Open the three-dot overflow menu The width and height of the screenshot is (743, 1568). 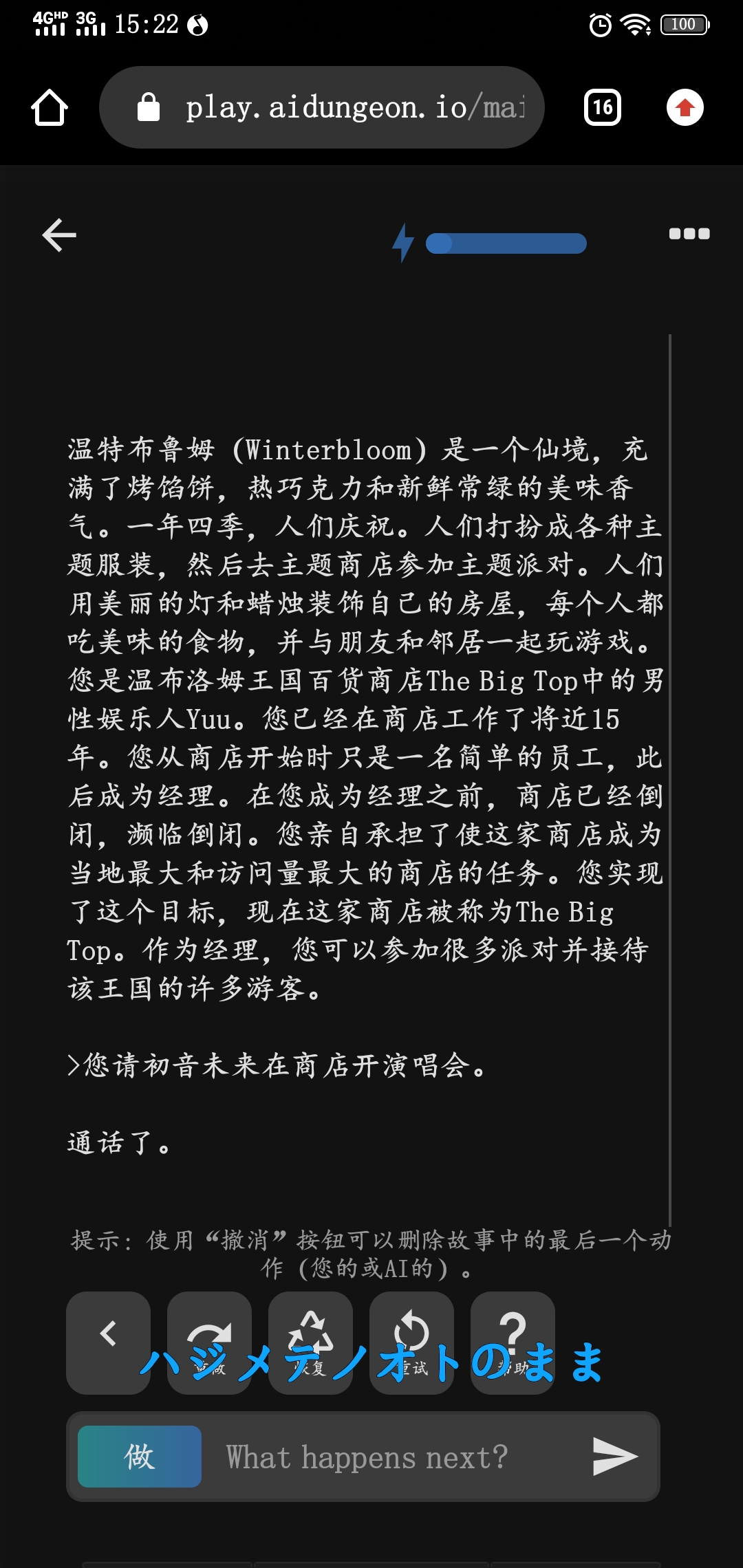coord(689,234)
